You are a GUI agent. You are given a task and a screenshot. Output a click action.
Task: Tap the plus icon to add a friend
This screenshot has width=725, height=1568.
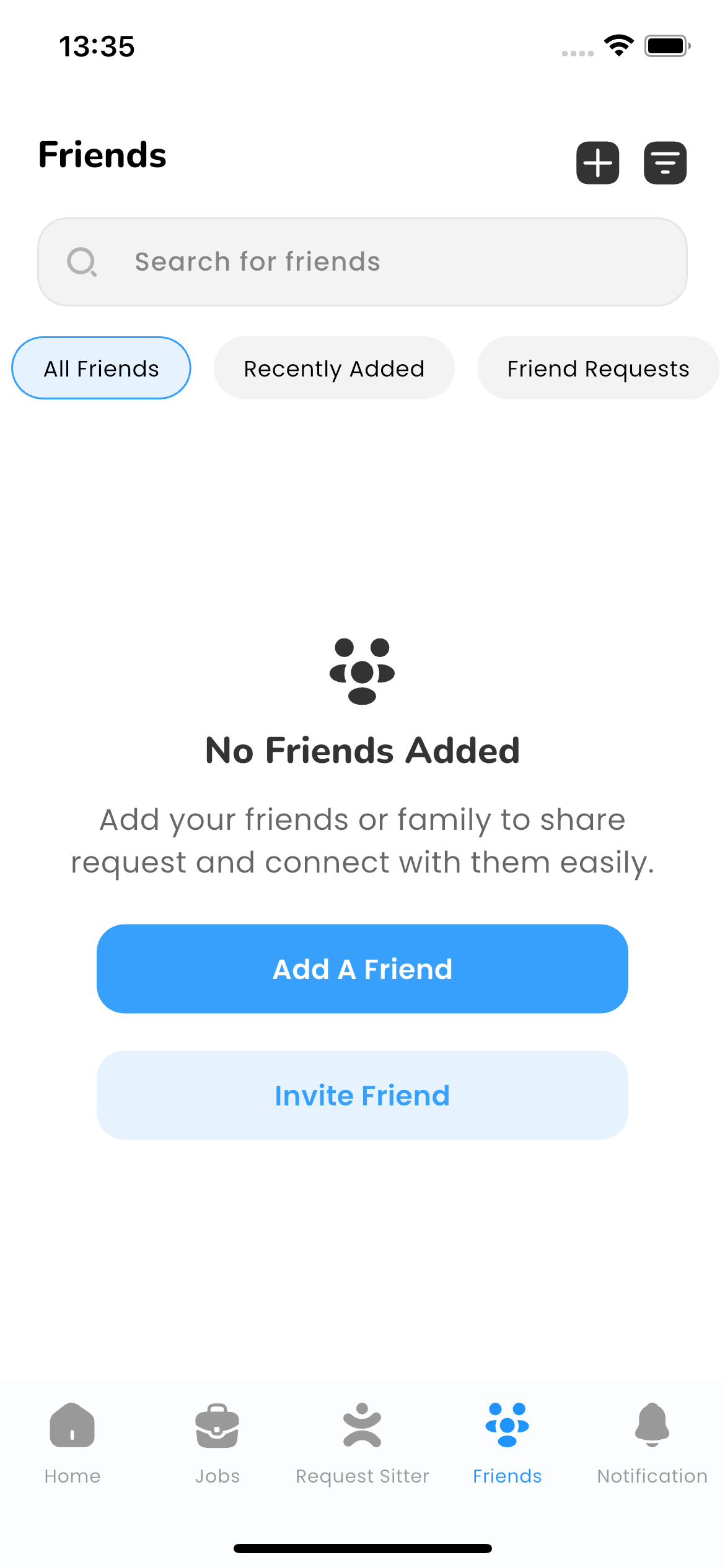click(597, 163)
